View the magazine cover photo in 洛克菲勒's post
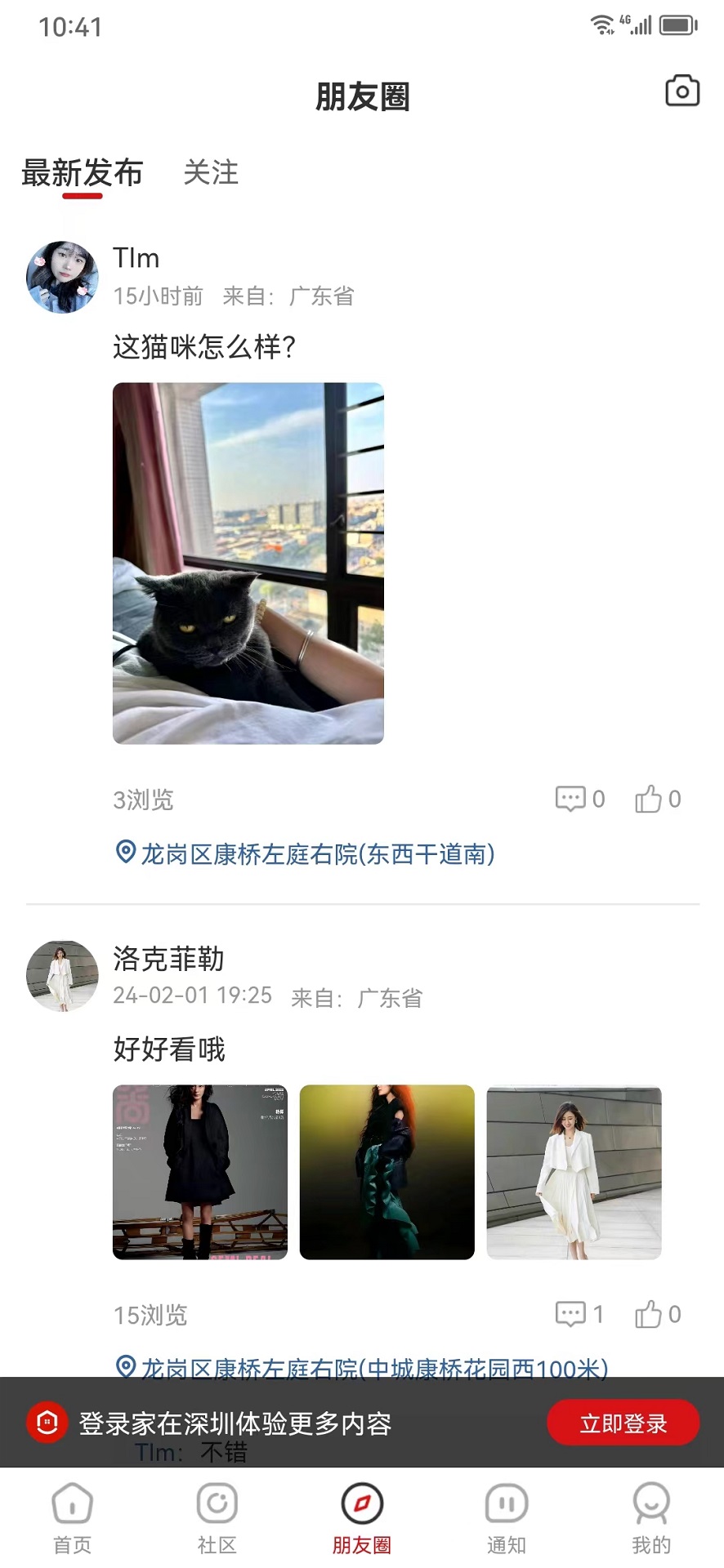The width and height of the screenshot is (724, 1568). coord(200,1172)
